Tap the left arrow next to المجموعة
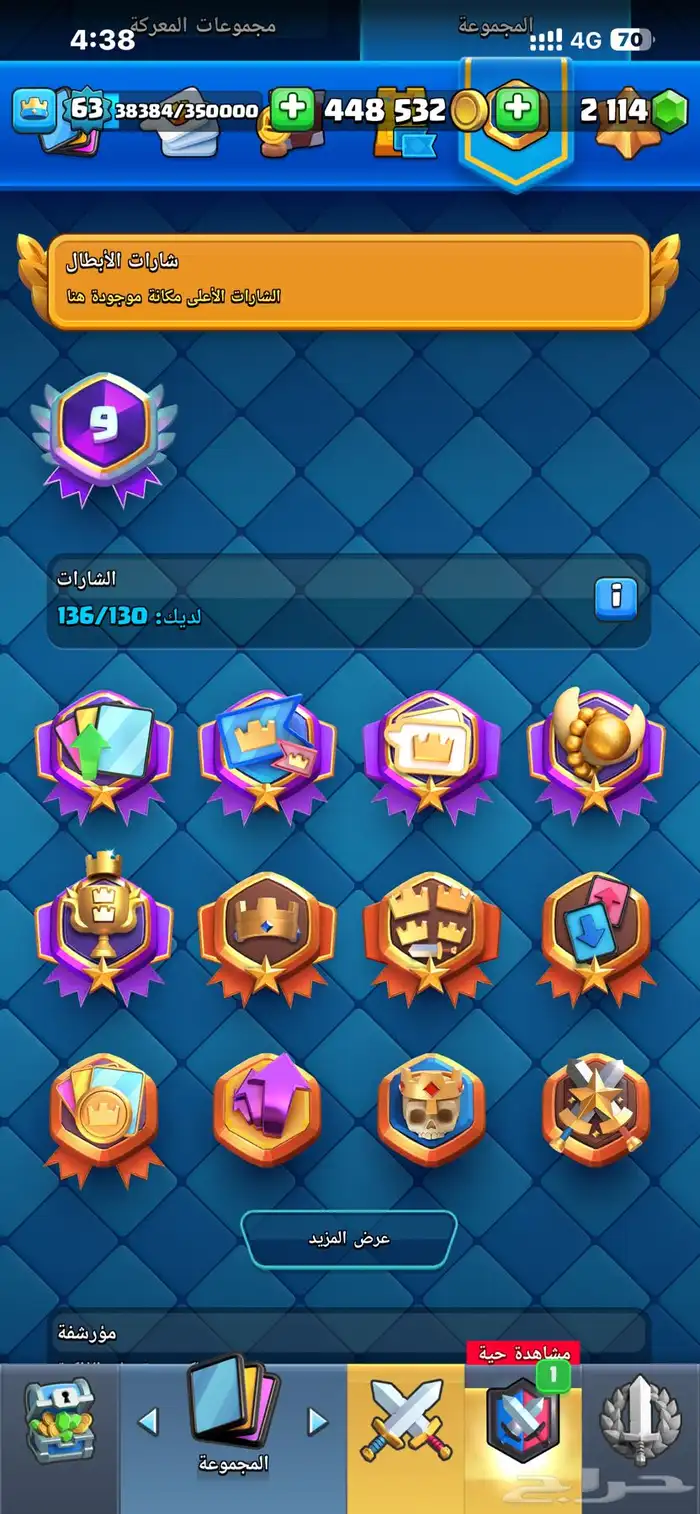The width and height of the screenshot is (700, 1514). (x=148, y=1421)
